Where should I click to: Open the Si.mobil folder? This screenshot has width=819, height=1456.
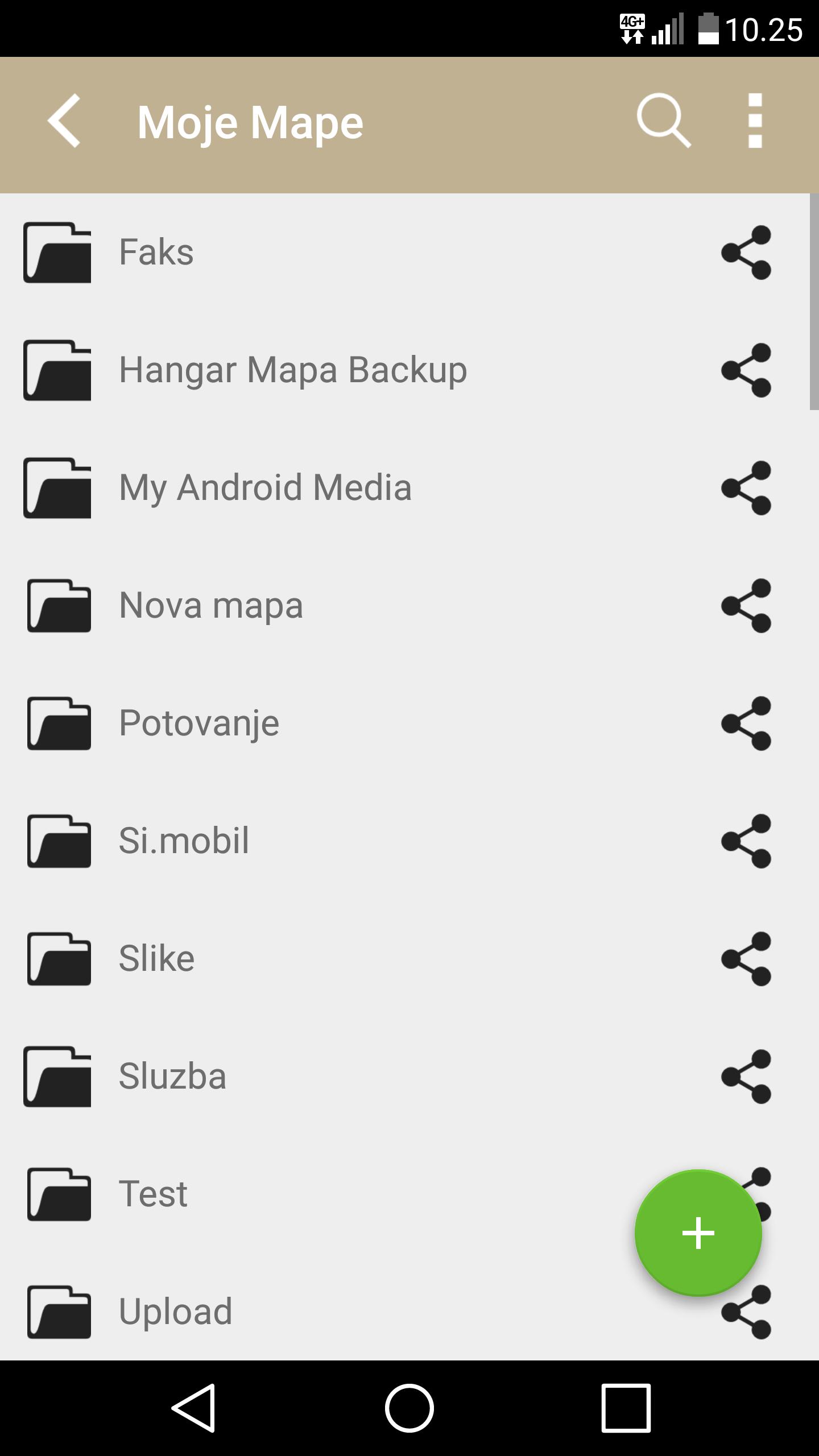point(184,841)
